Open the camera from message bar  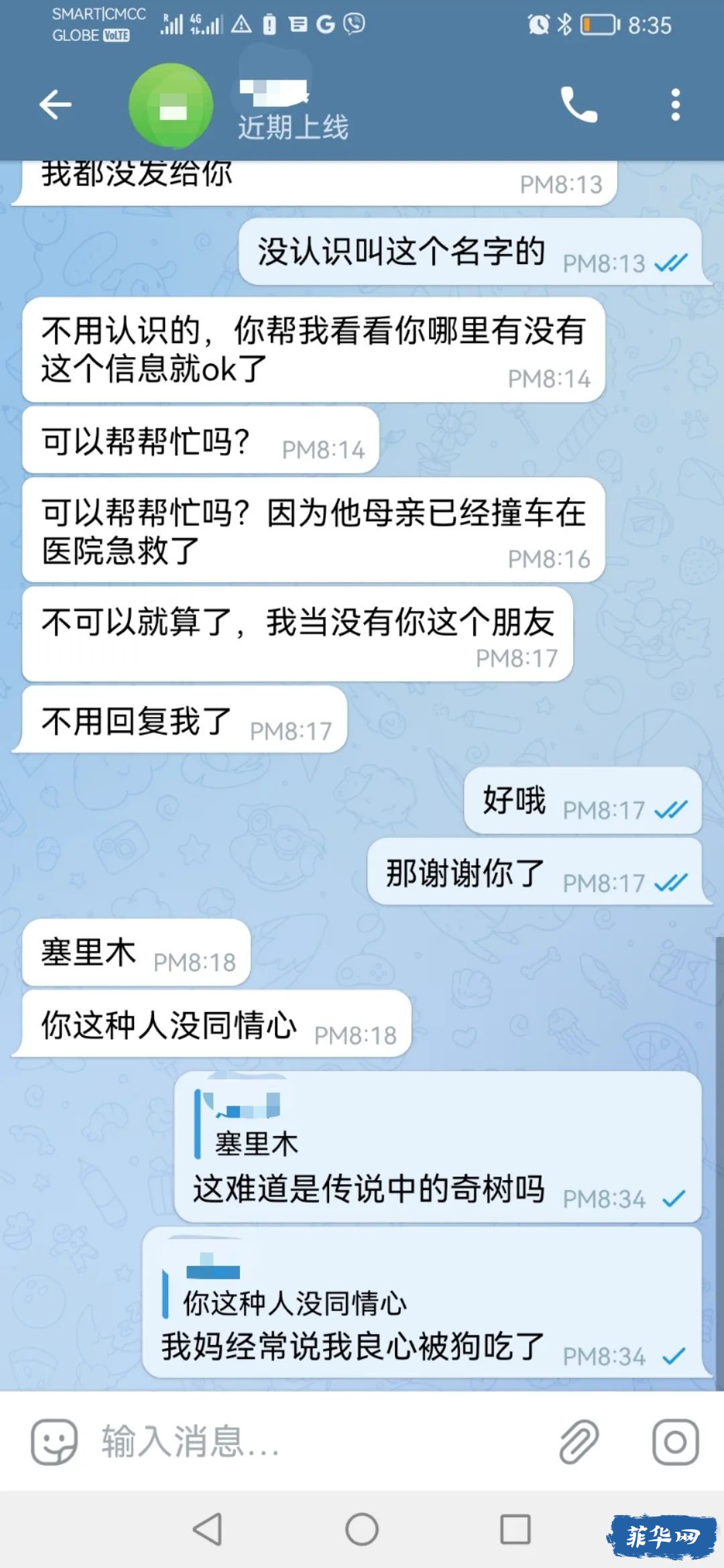675,1441
